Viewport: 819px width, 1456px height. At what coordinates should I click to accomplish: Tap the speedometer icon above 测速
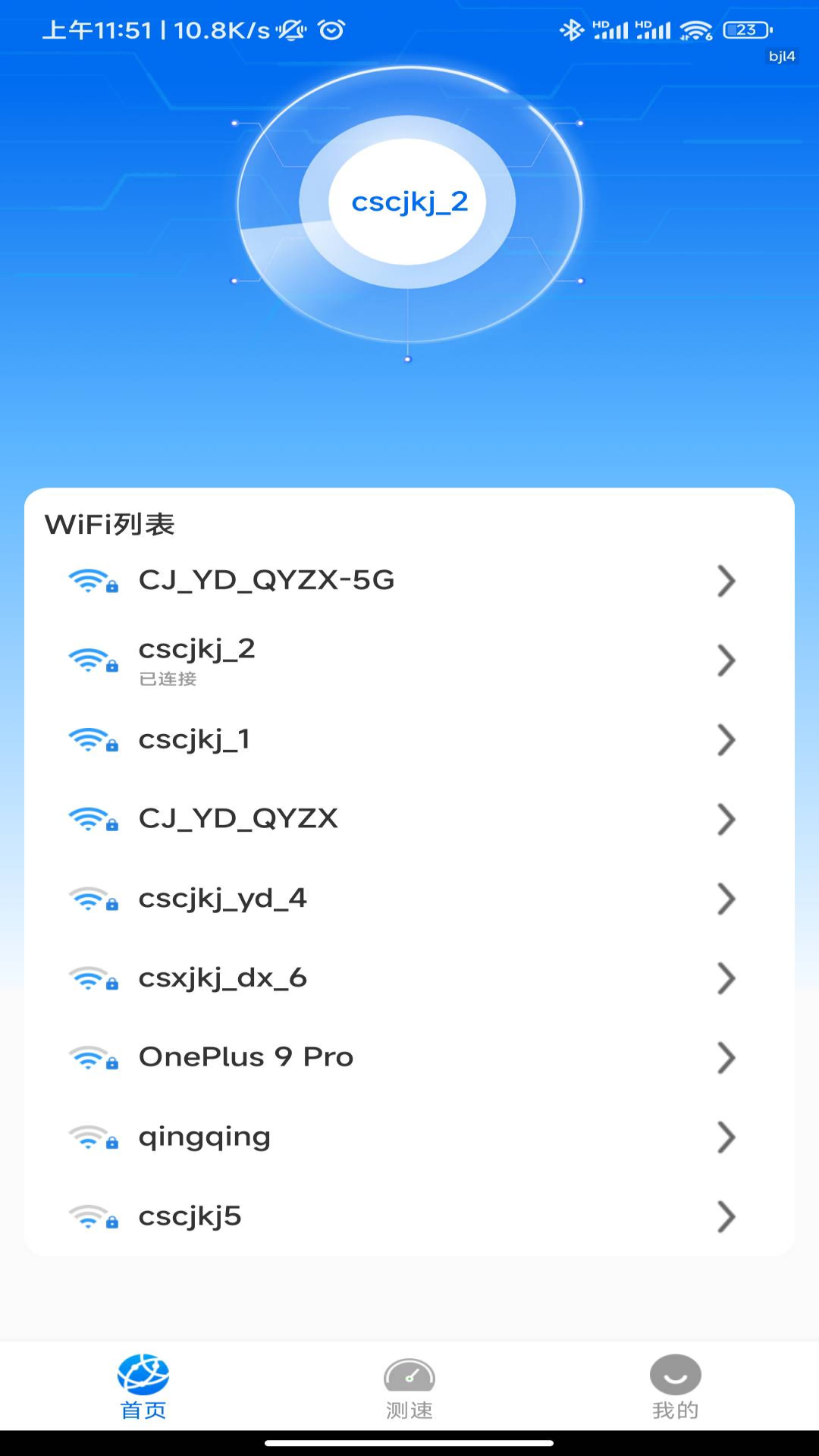coord(409,1376)
